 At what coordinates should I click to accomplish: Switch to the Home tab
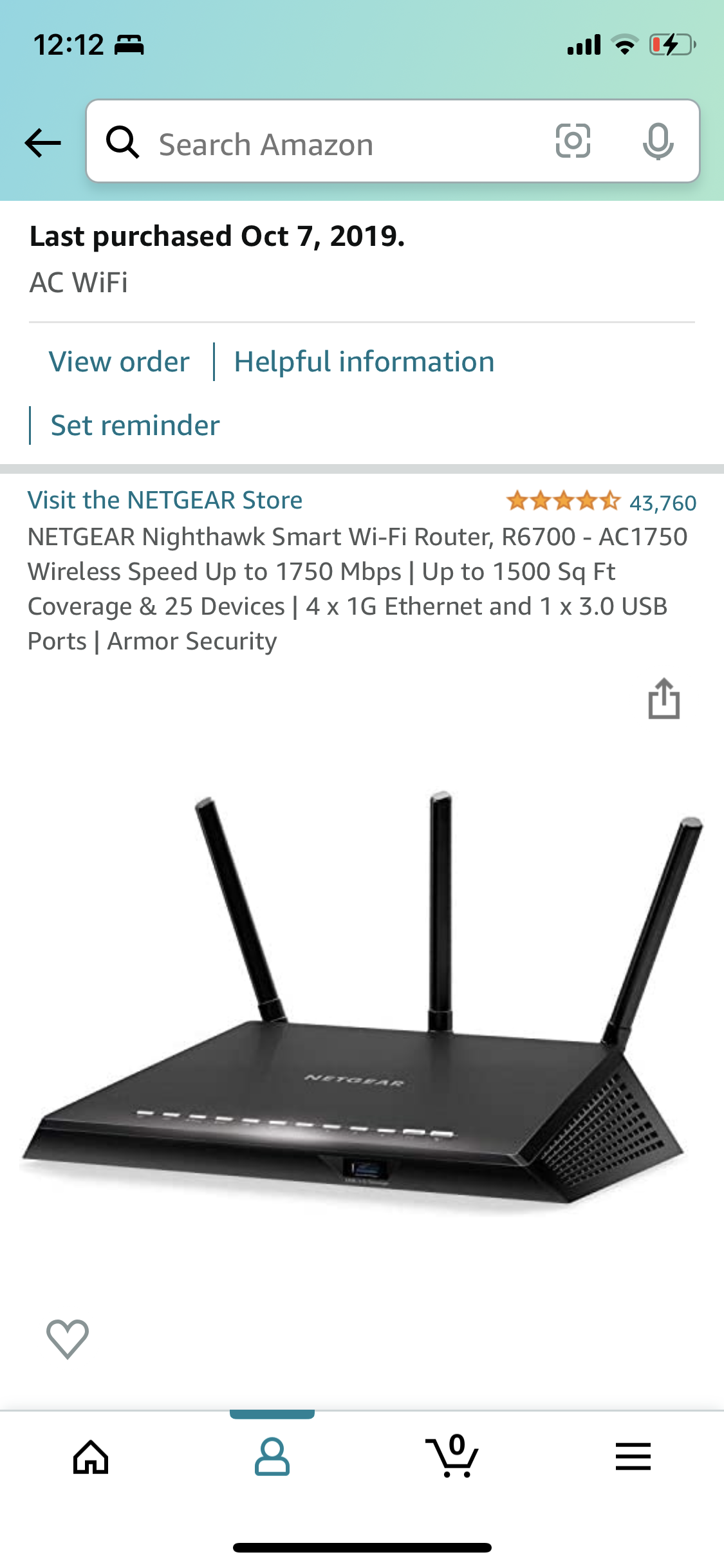pyautogui.click(x=91, y=1457)
